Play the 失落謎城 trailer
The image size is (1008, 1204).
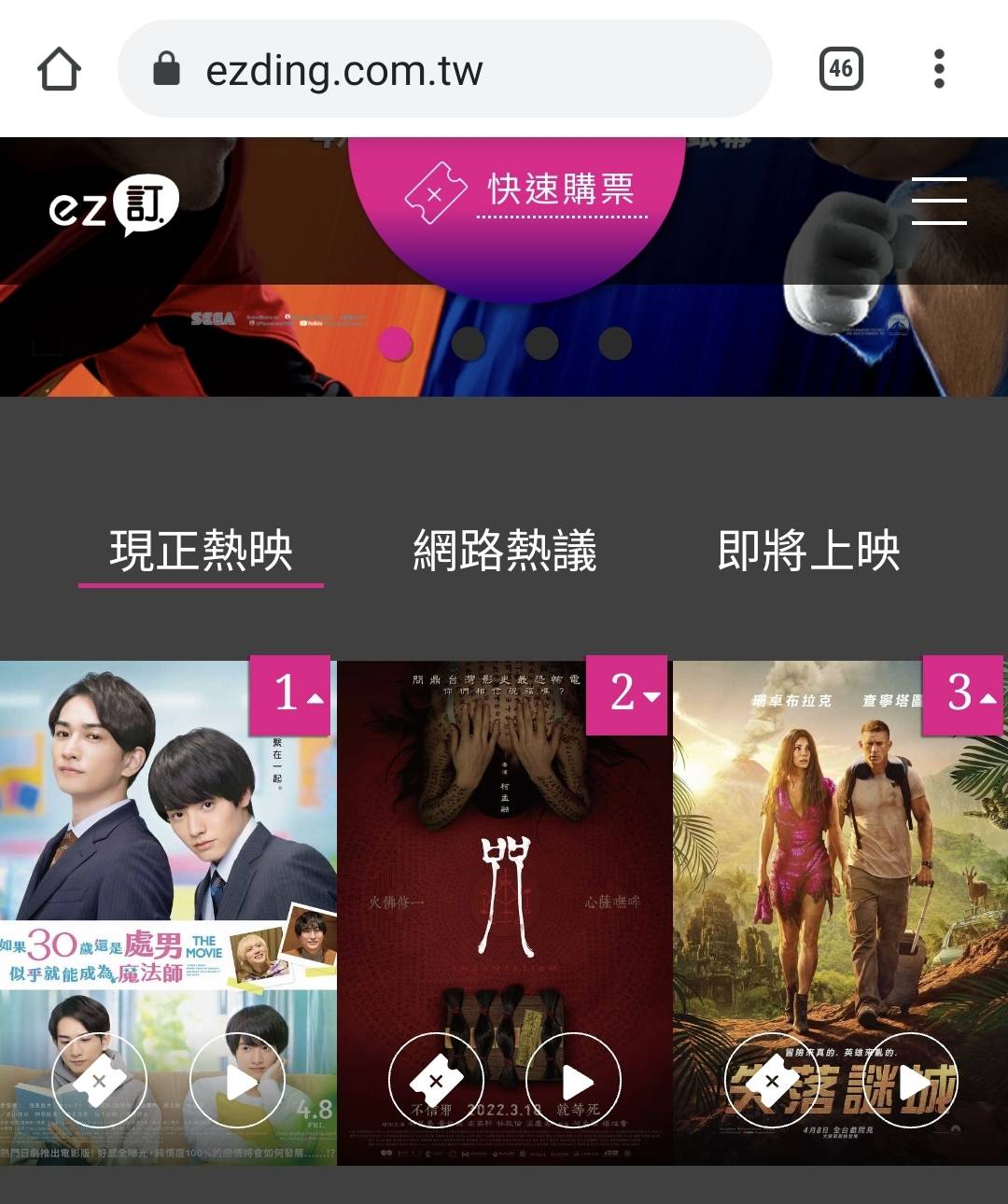909,1081
